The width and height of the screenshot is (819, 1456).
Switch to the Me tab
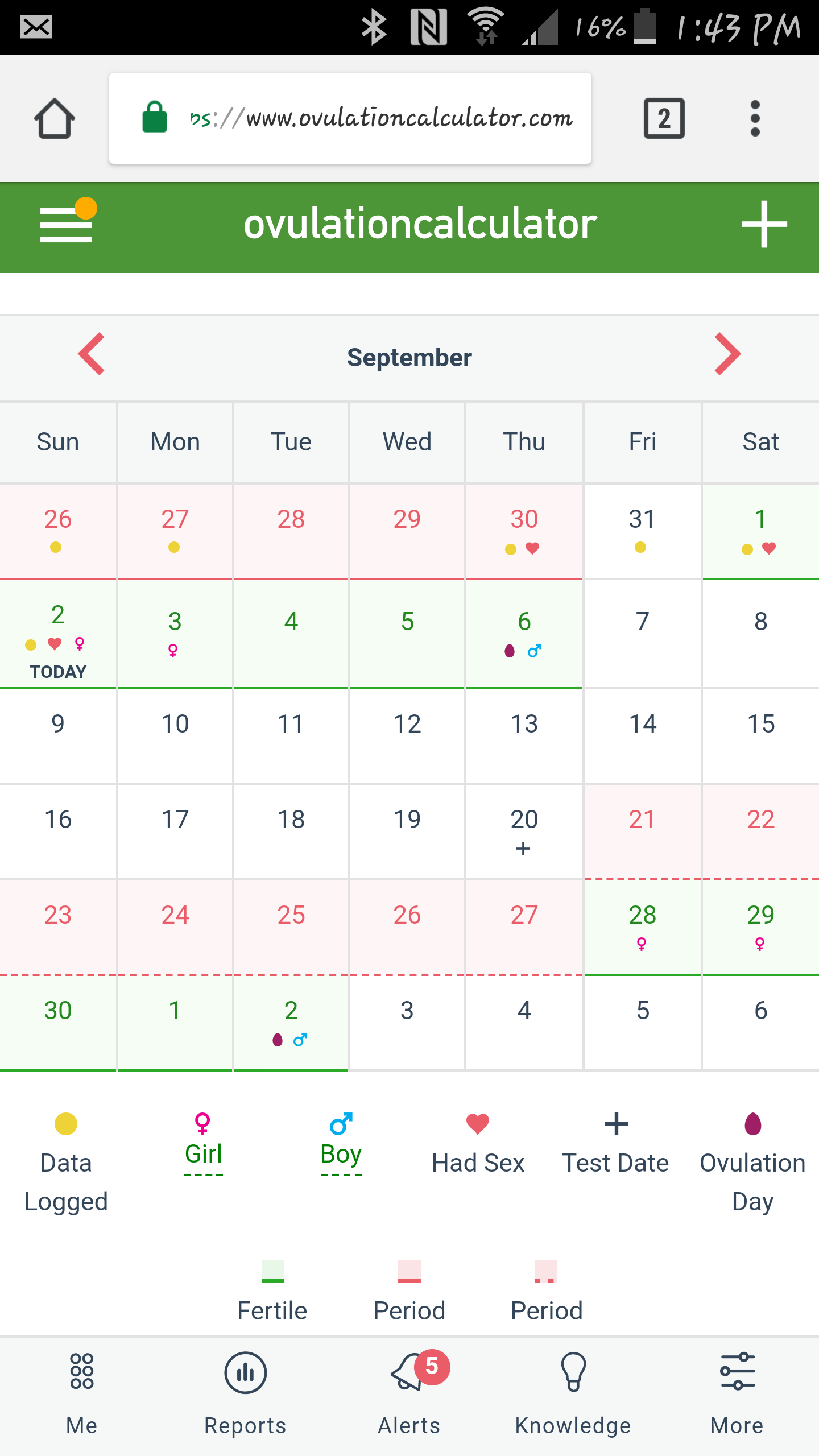(x=82, y=1395)
